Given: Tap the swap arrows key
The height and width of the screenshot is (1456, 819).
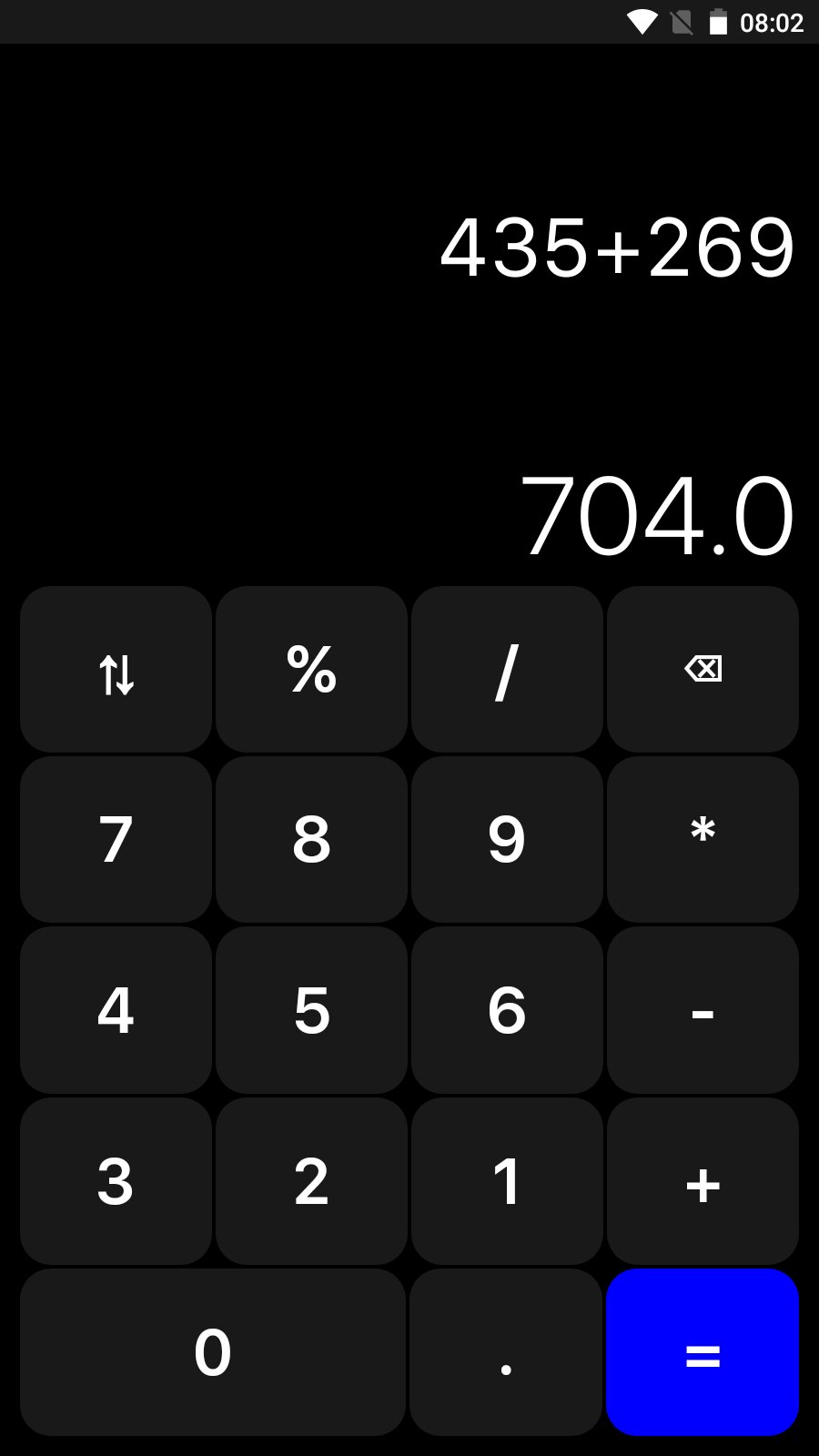Looking at the screenshot, I should point(116,670).
